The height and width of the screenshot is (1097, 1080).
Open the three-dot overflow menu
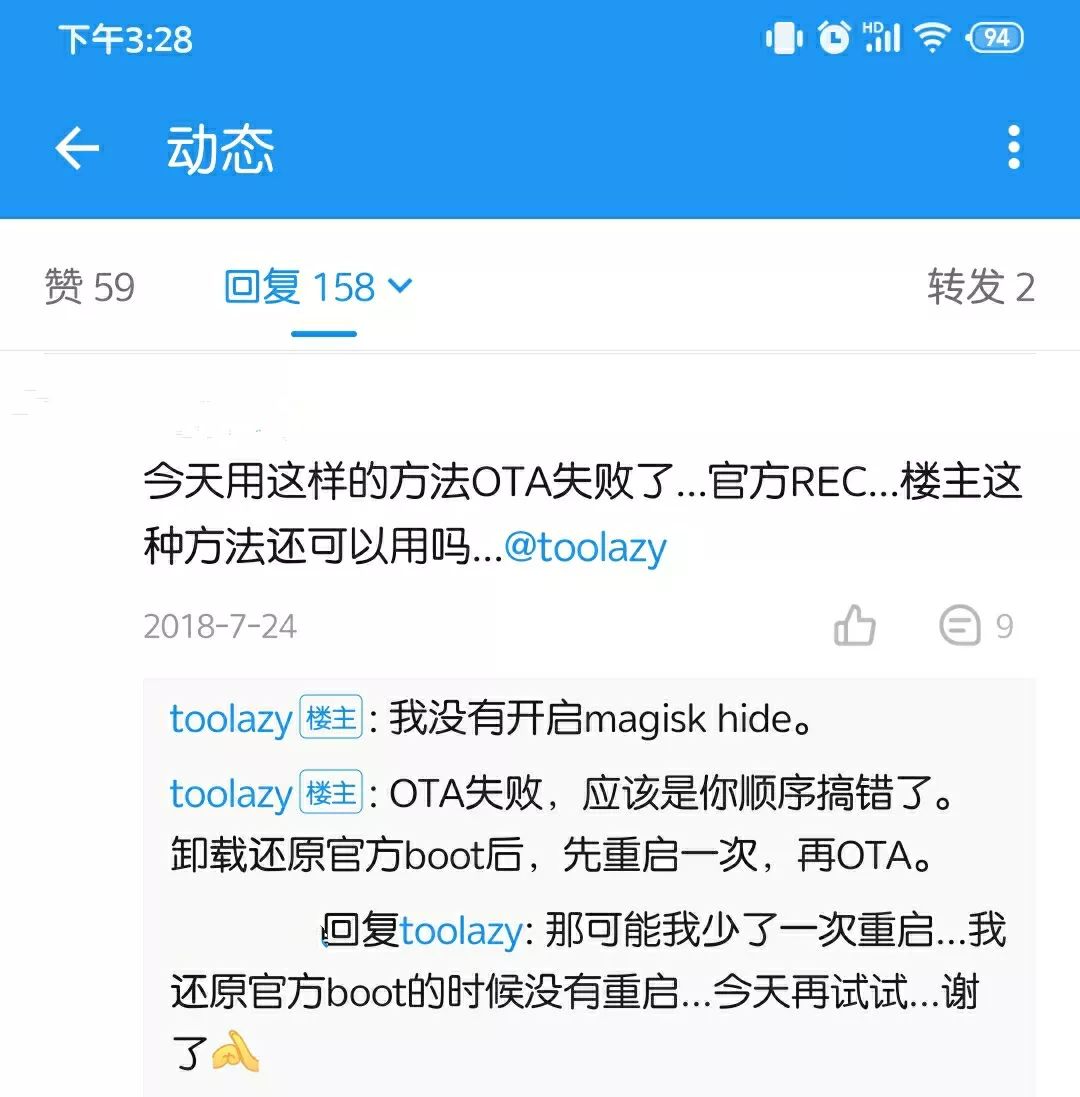(x=1014, y=148)
